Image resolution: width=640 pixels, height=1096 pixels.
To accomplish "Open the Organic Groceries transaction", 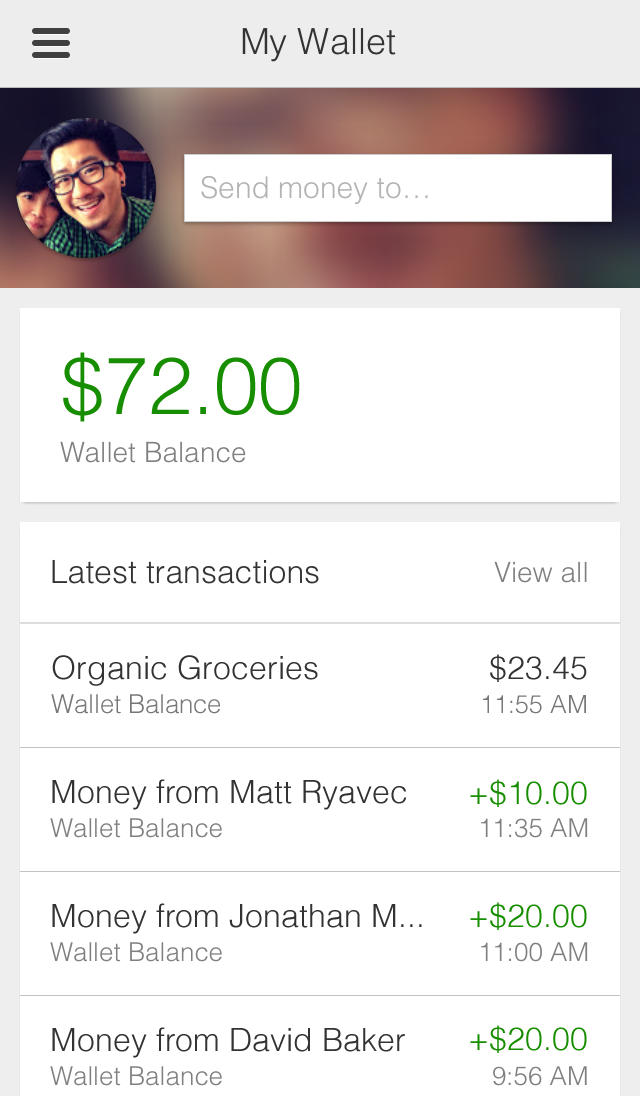I will point(319,685).
